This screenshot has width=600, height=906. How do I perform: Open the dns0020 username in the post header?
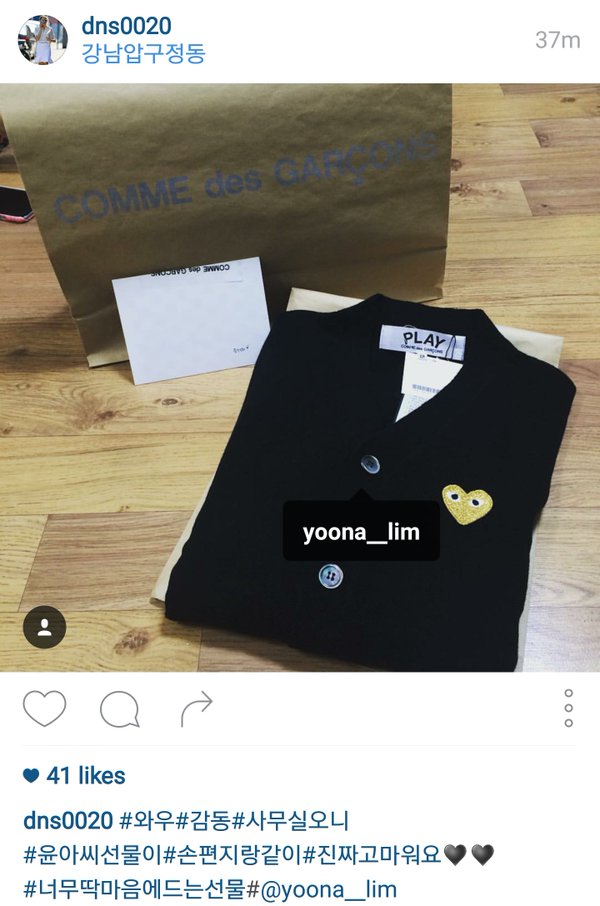click(x=126, y=26)
